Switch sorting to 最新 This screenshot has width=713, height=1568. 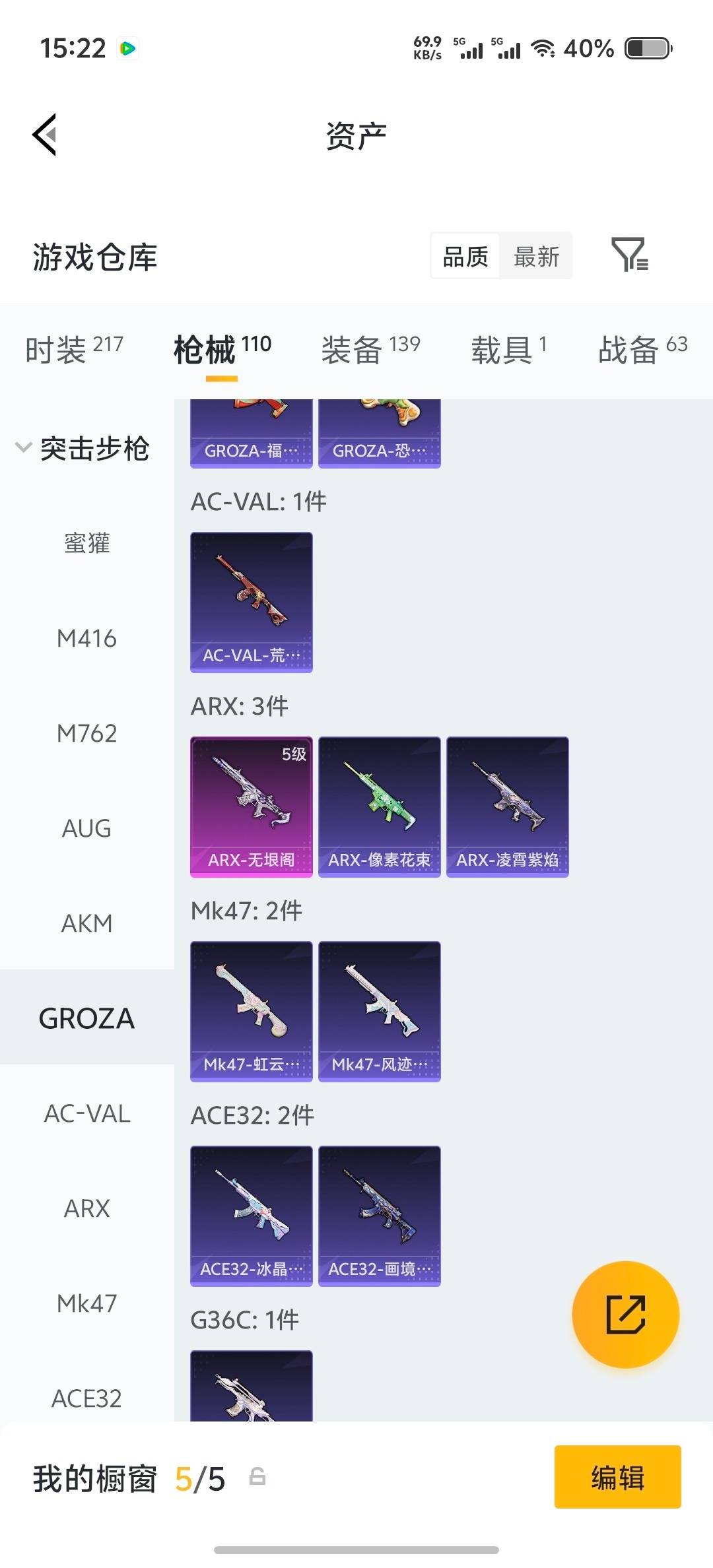(536, 256)
